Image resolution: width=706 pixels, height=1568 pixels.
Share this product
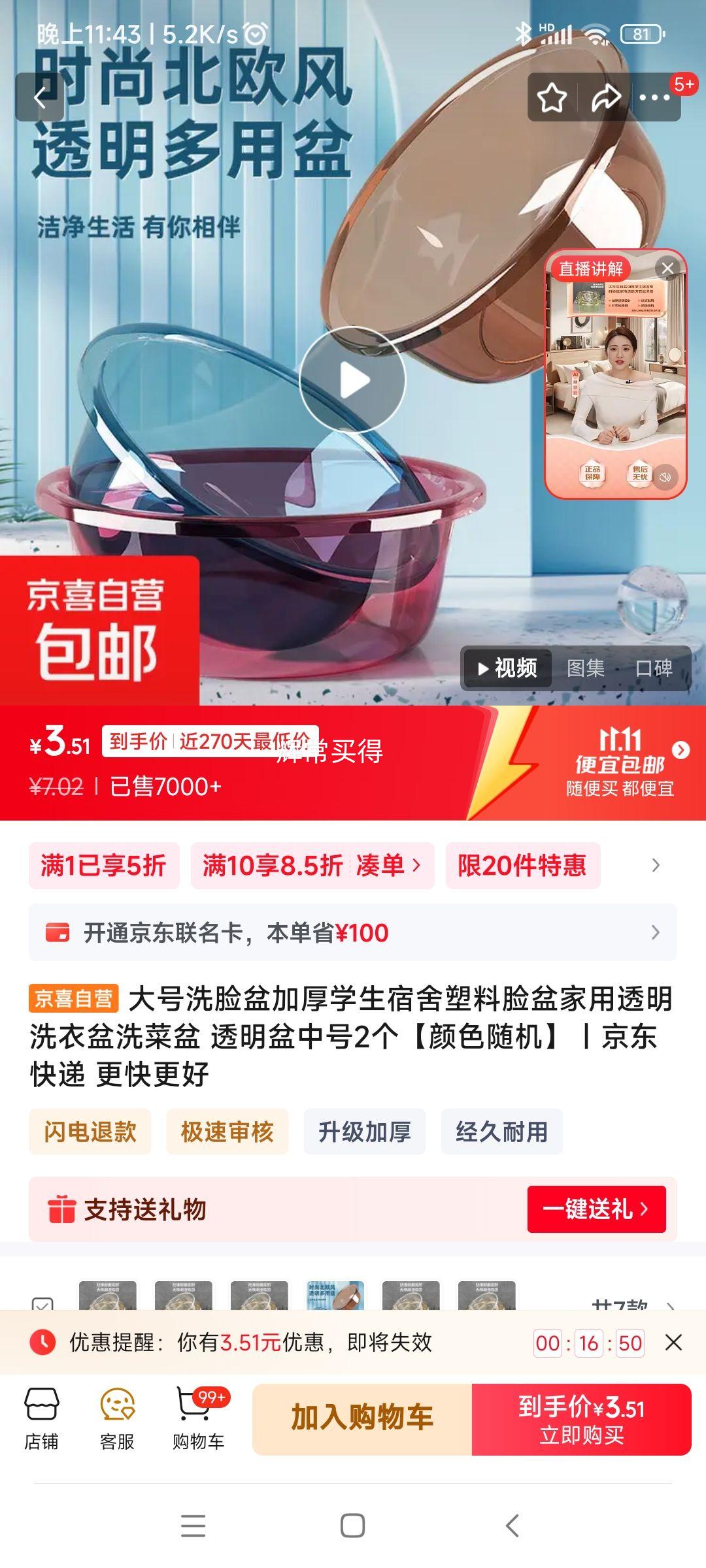tap(605, 98)
